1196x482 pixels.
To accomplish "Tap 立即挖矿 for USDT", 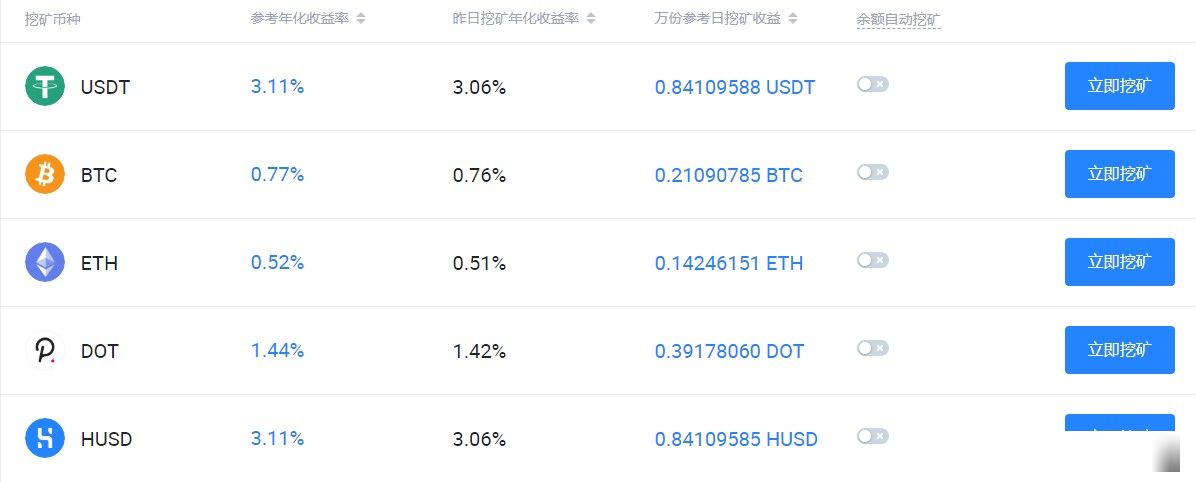I will tap(1119, 86).
